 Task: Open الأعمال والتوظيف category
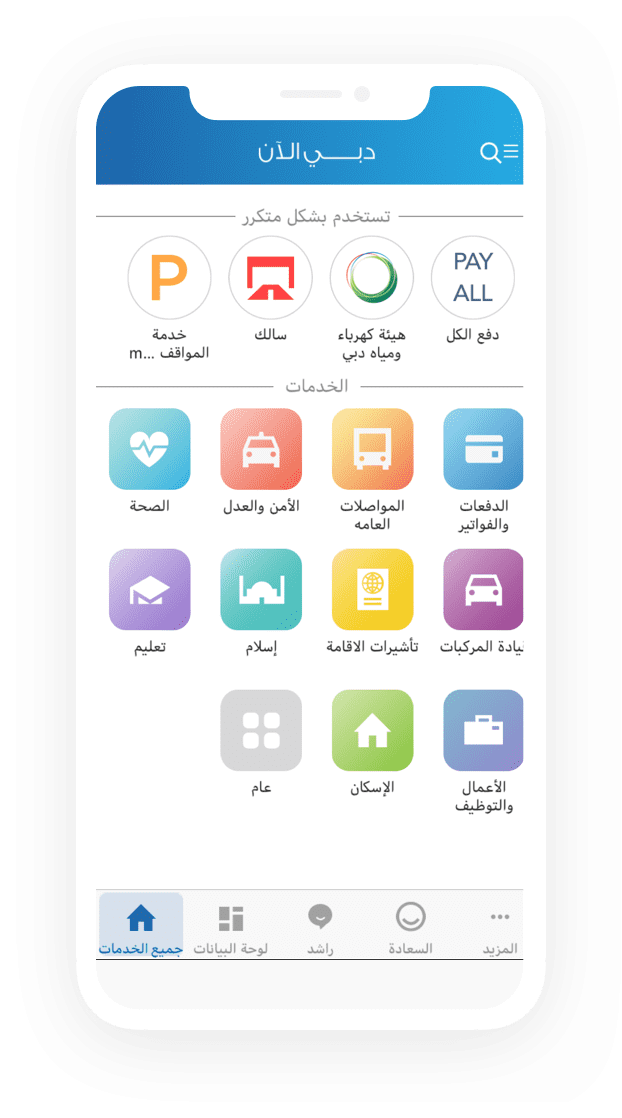pyautogui.click(x=484, y=730)
